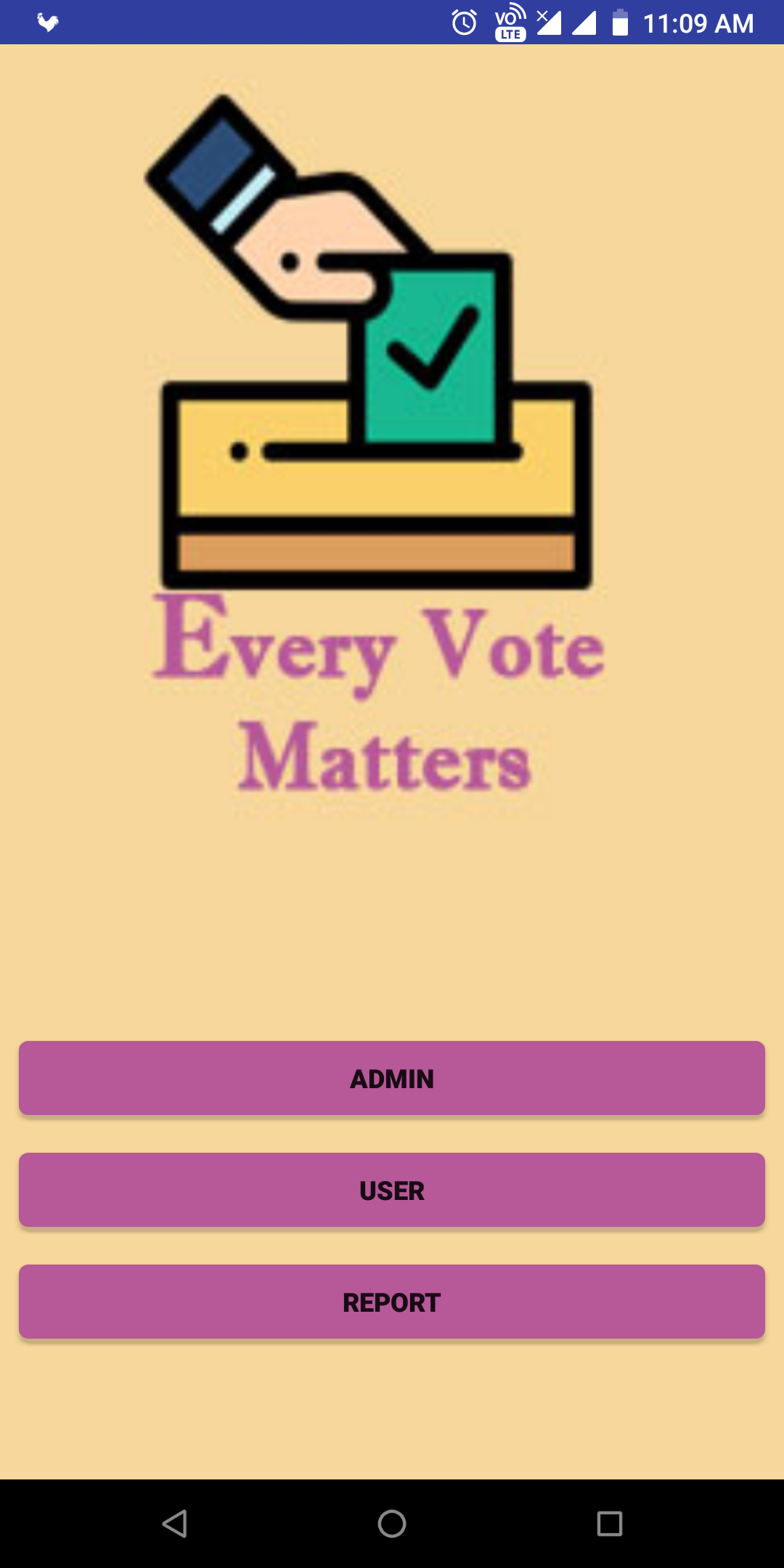Image resolution: width=784 pixels, height=1568 pixels.
Task: Go back using the navigation bar
Action: click(x=175, y=1524)
